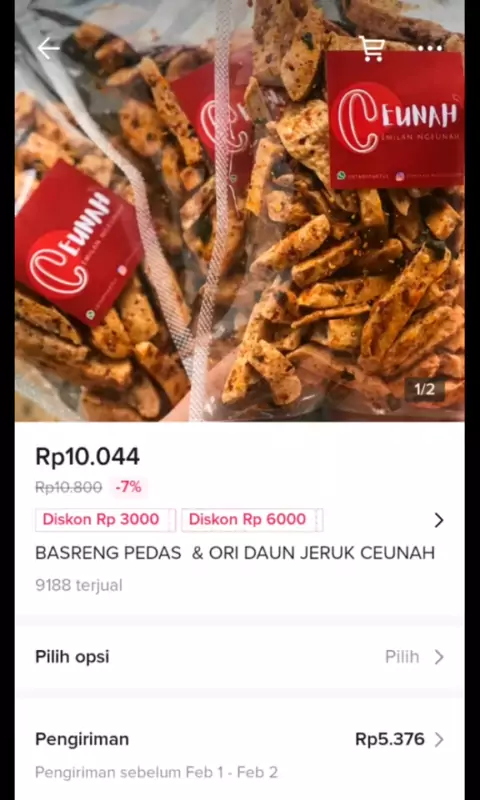Expand the discount vouchers chevron
Screen dimensions: 480x800
pos(438,520)
